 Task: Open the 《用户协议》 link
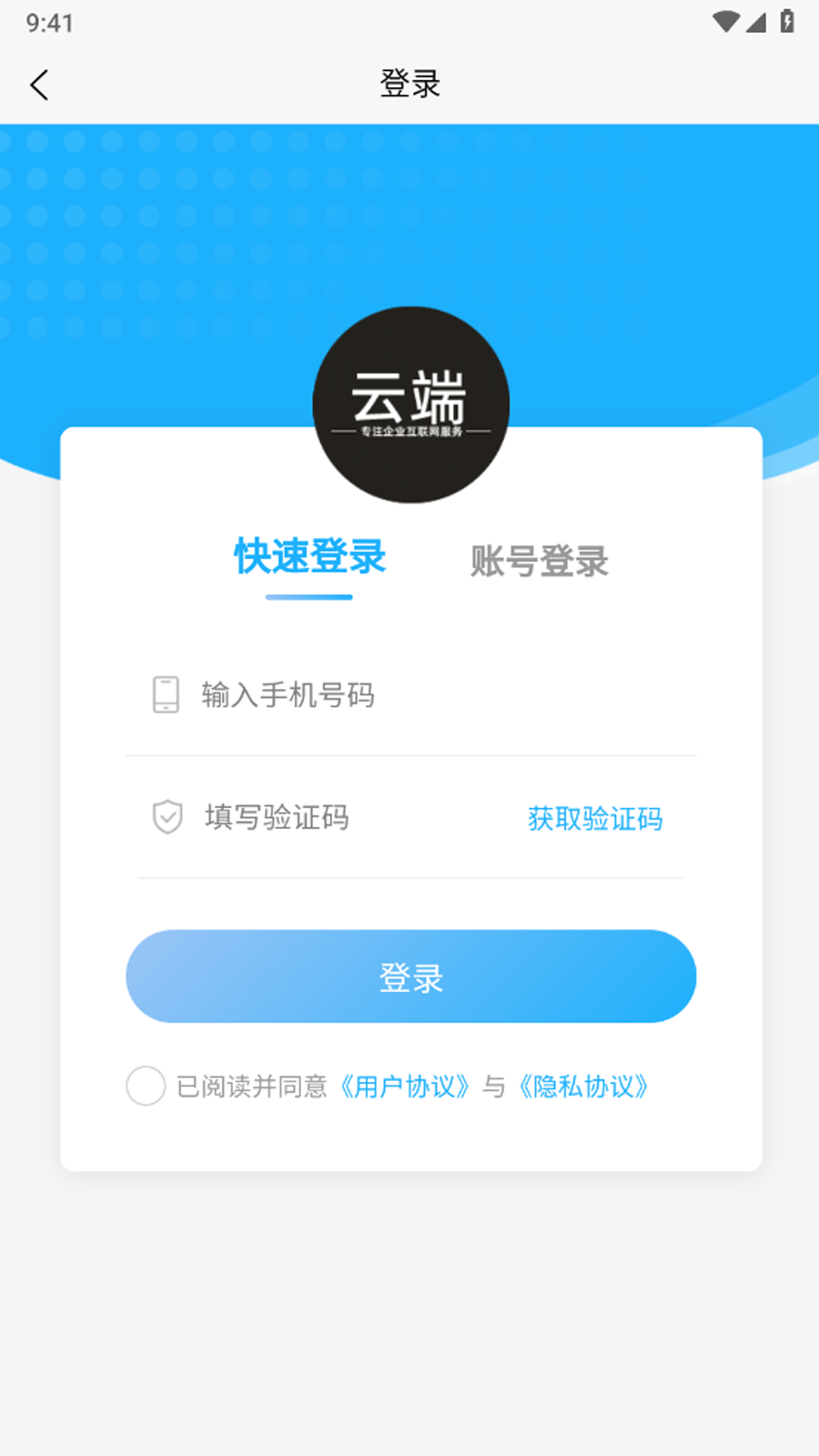pyautogui.click(x=406, y=1087)
